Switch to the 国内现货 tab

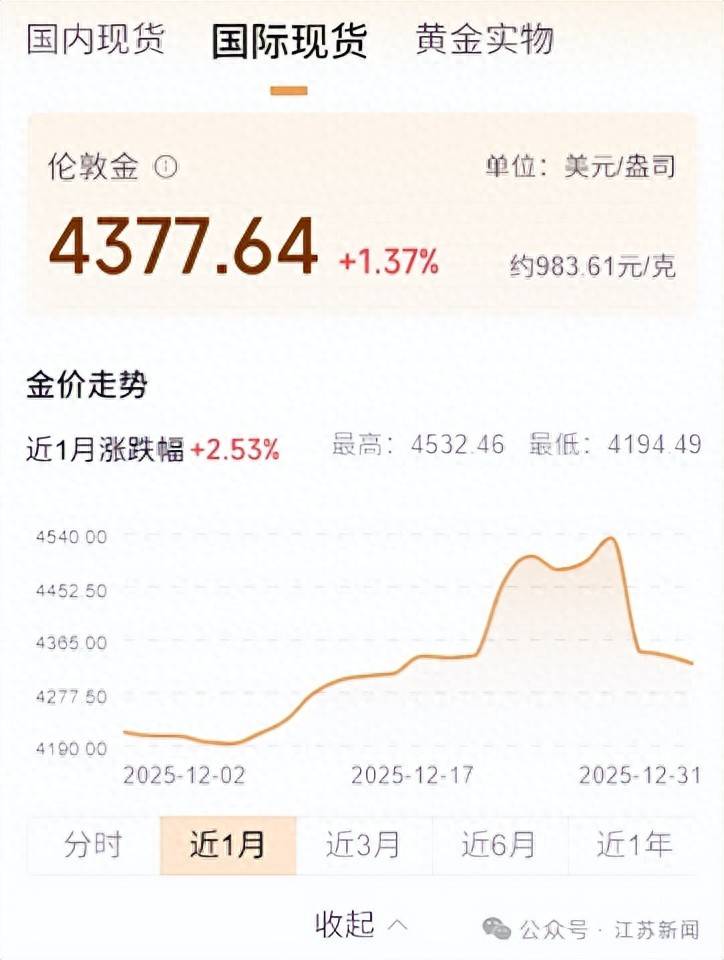95,40
